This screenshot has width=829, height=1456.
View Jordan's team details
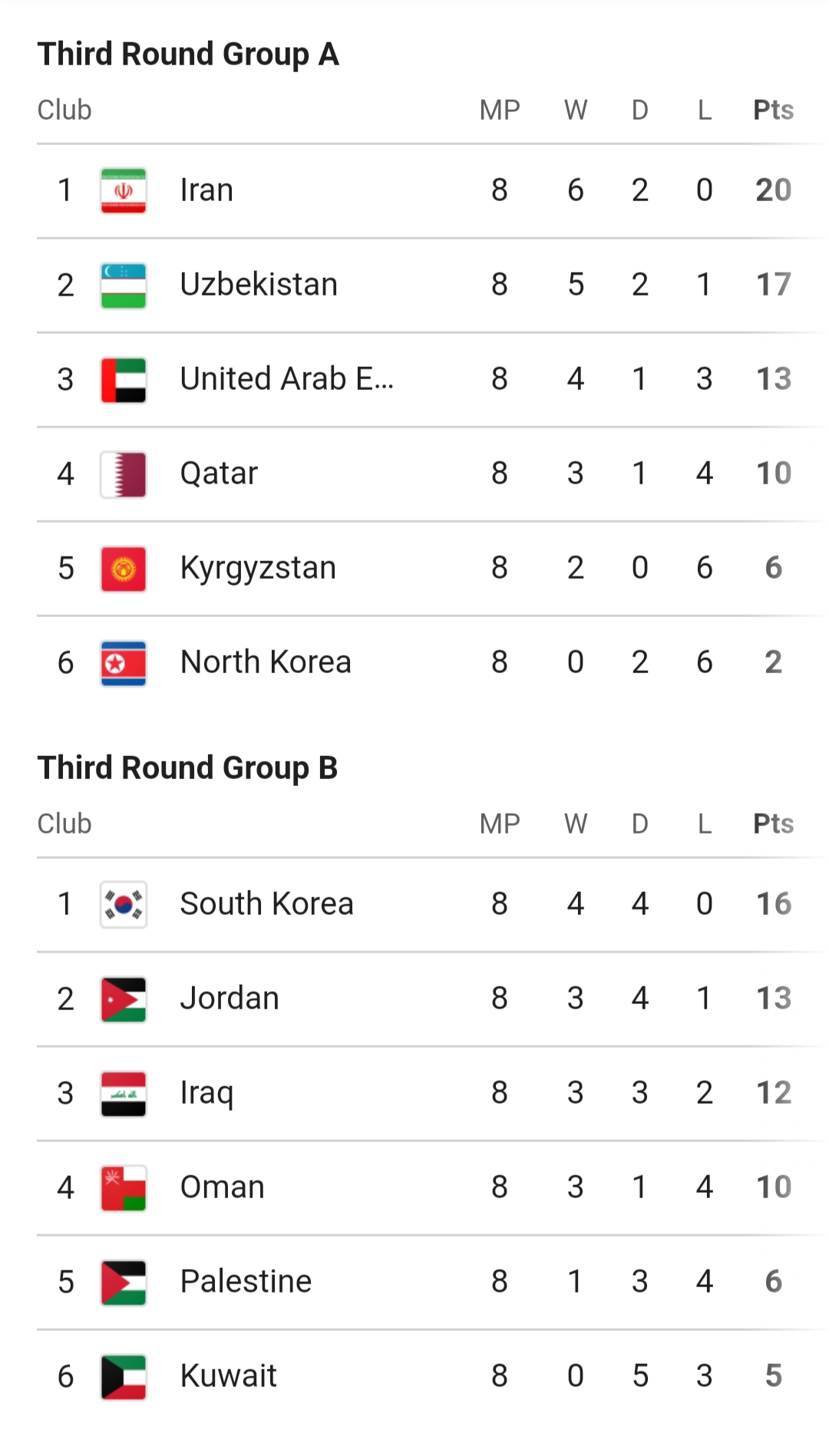click(x=229, y=999)
